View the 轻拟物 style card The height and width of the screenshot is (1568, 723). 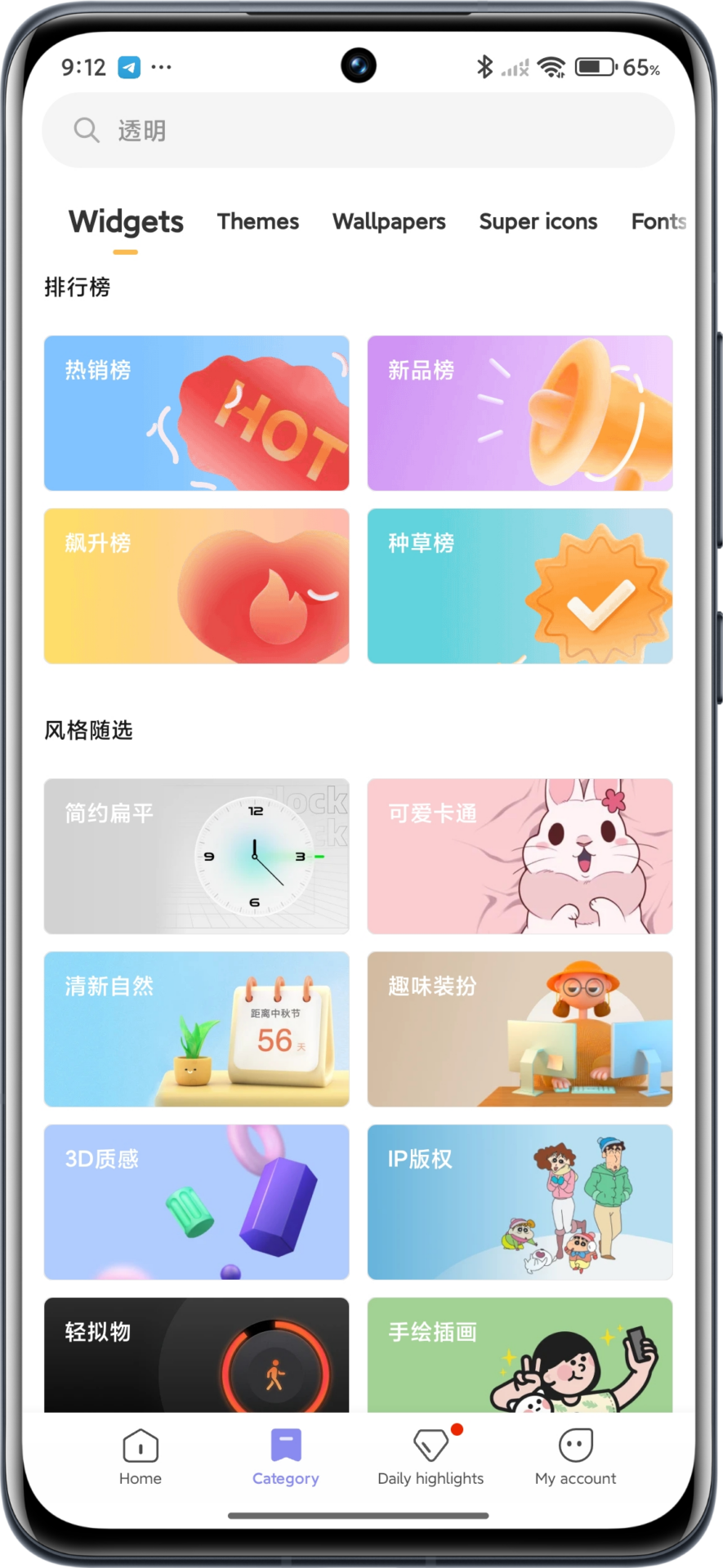[196, 1354]
